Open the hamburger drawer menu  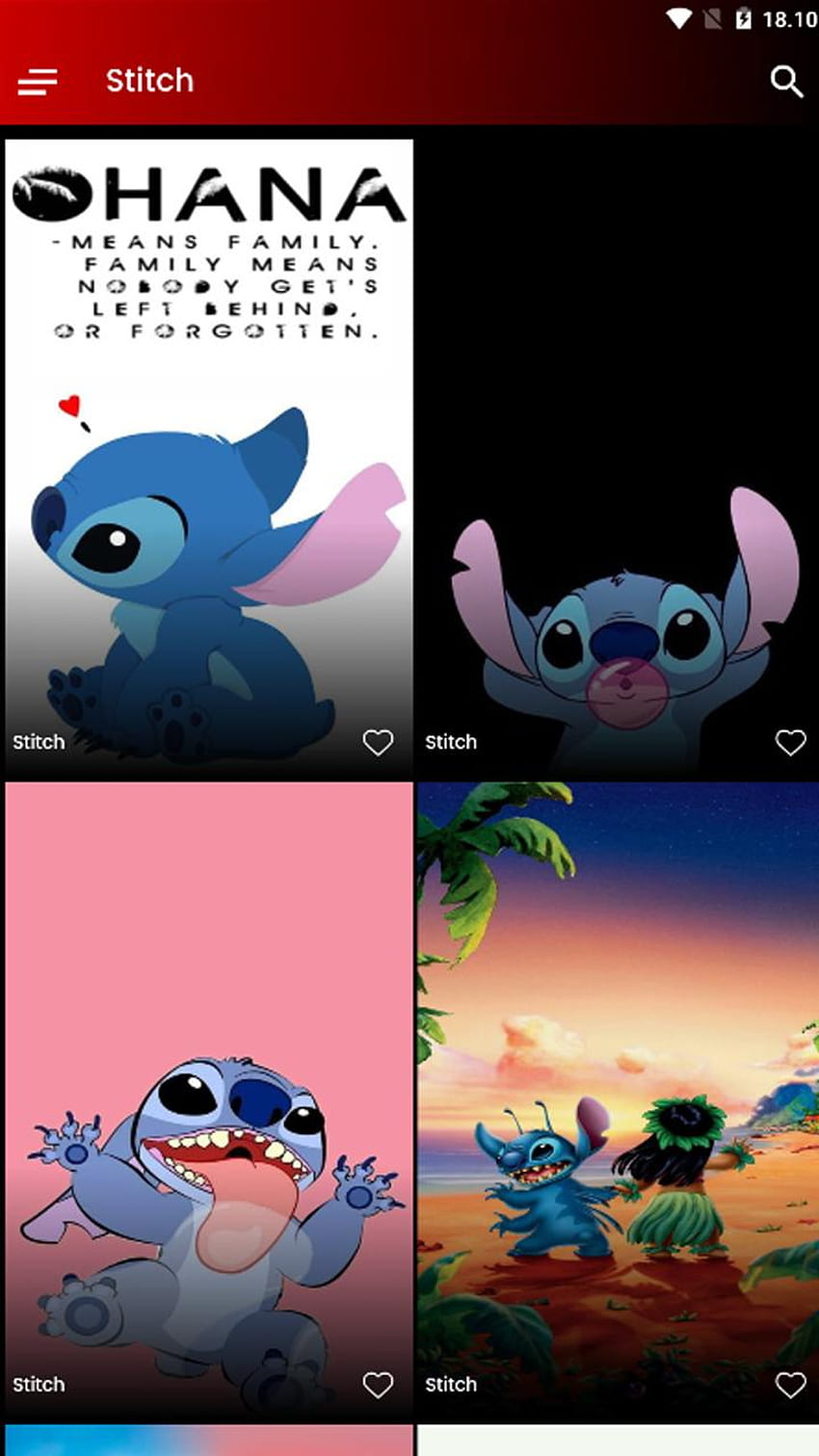click(38, 82)
